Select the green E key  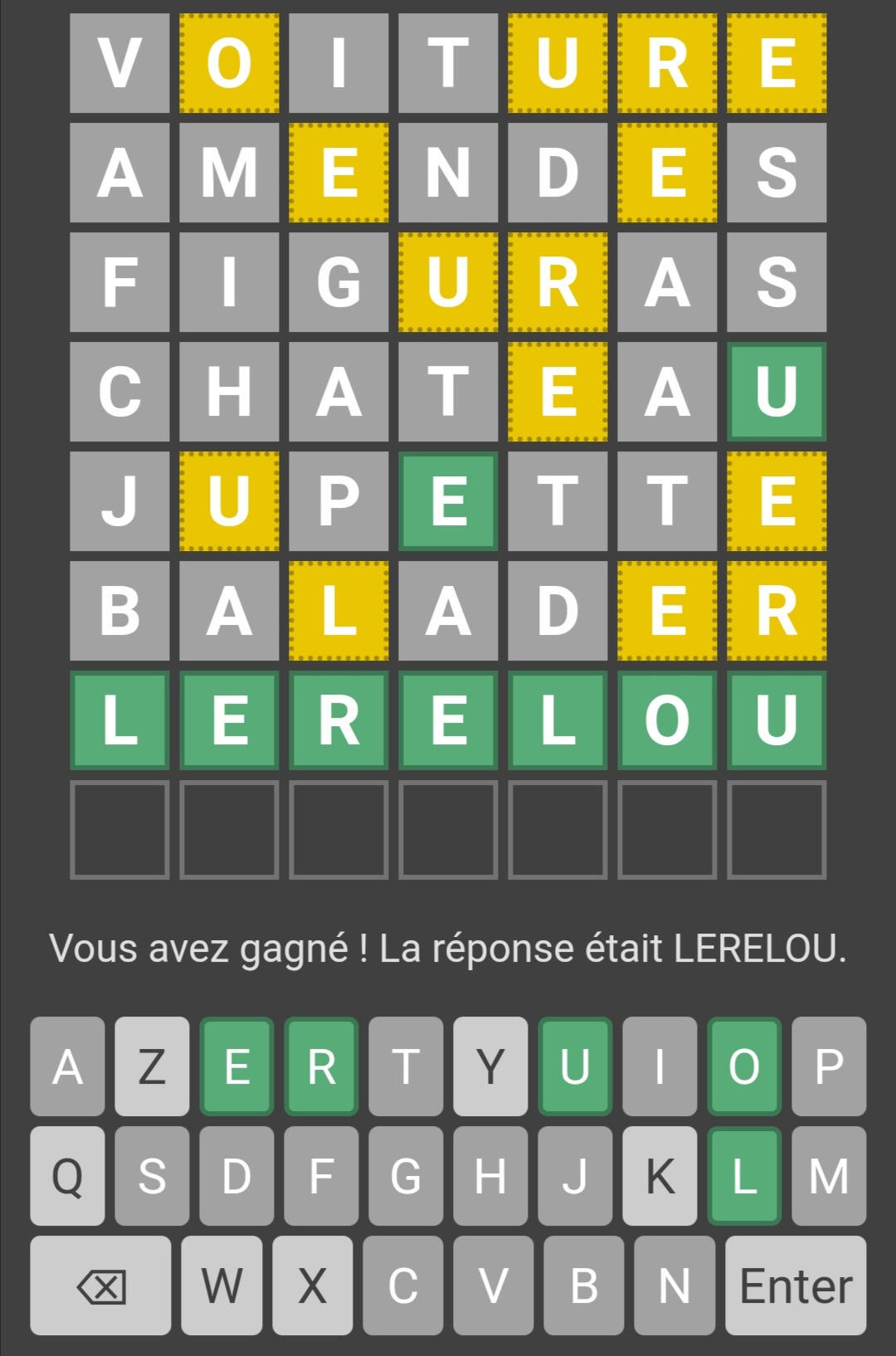[237, 1066]
